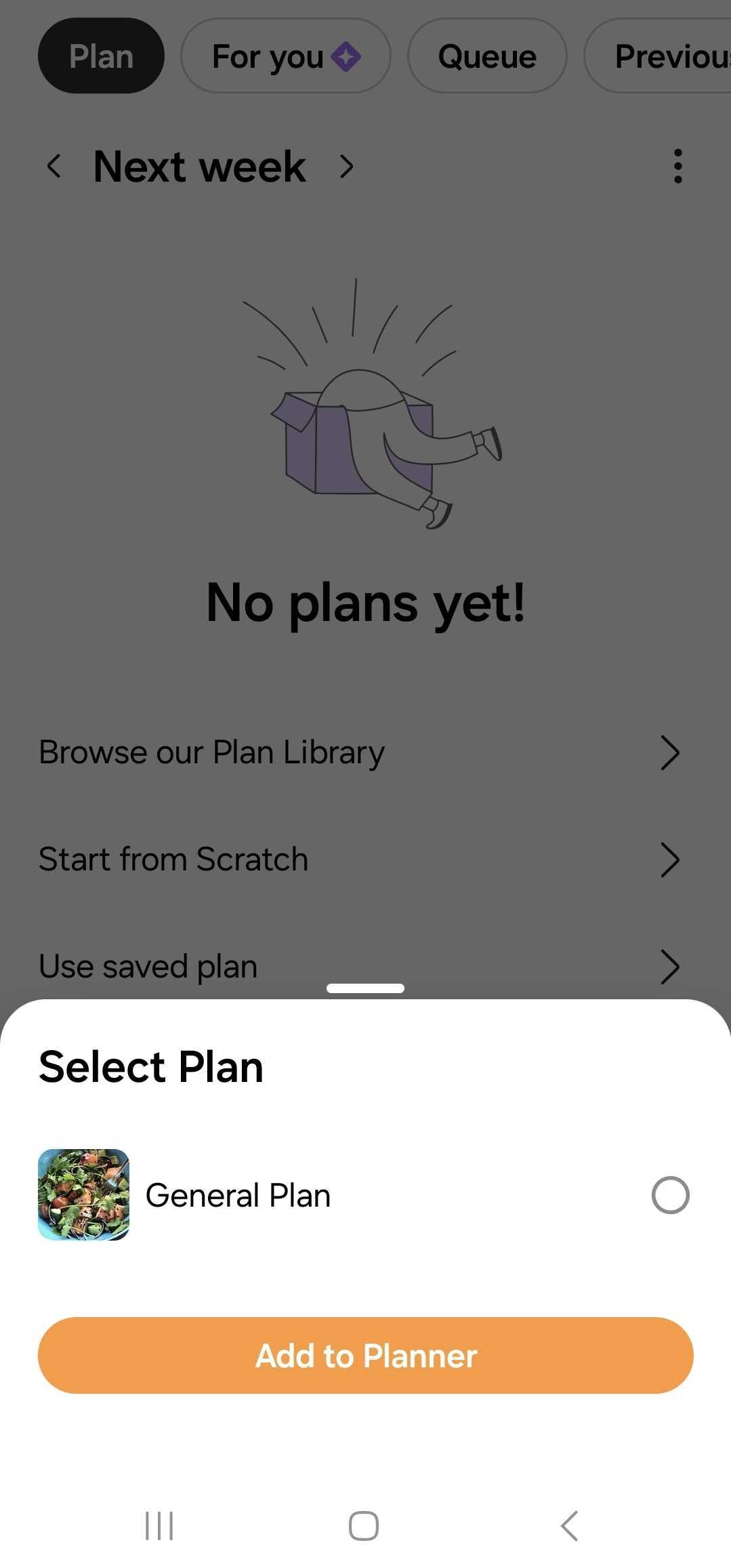Tap the bottom sheet drag handle
Viewport: 731px width, 1568px height.
365,988
